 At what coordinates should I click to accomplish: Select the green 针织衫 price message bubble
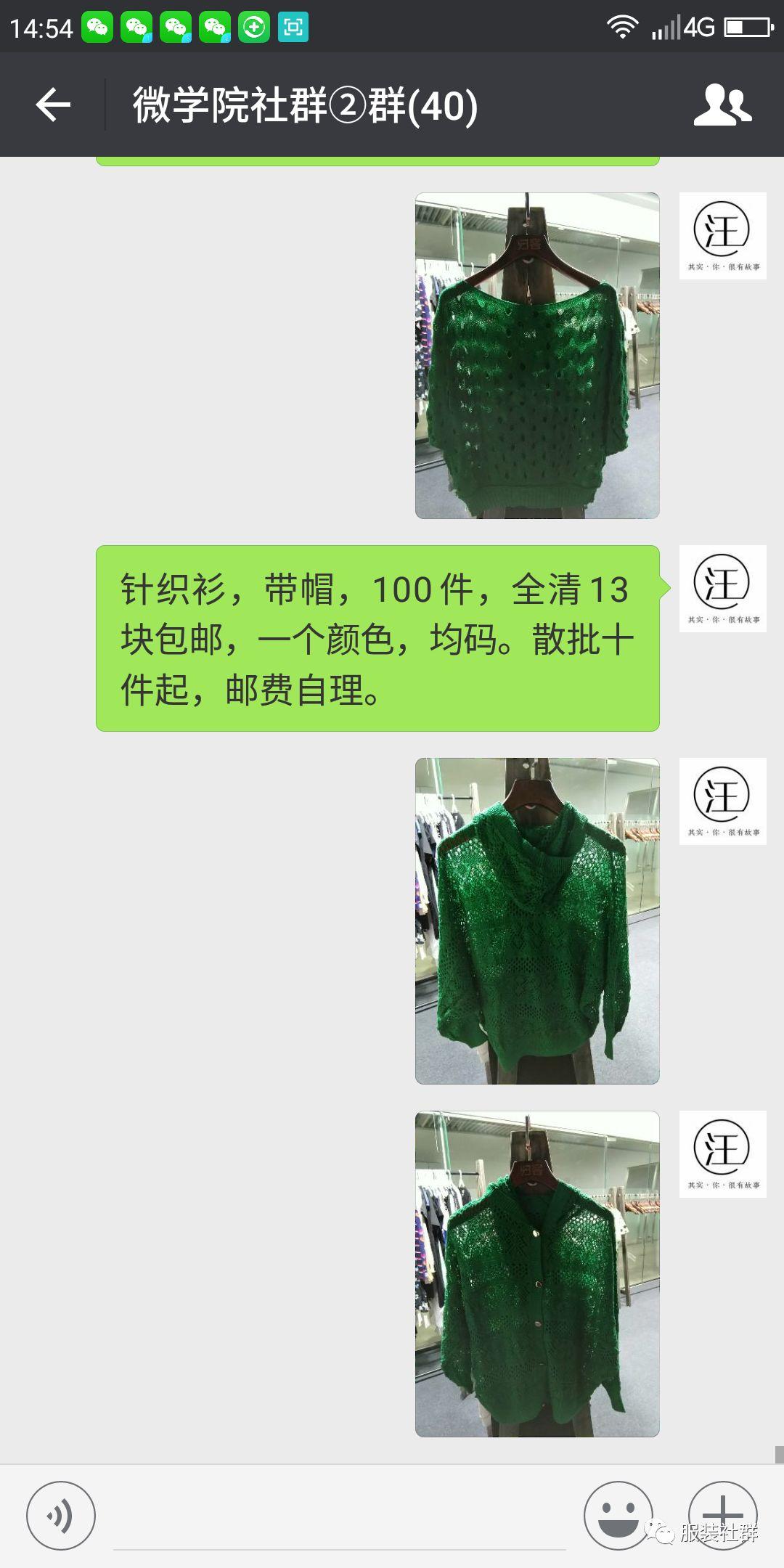click(377, 639)
